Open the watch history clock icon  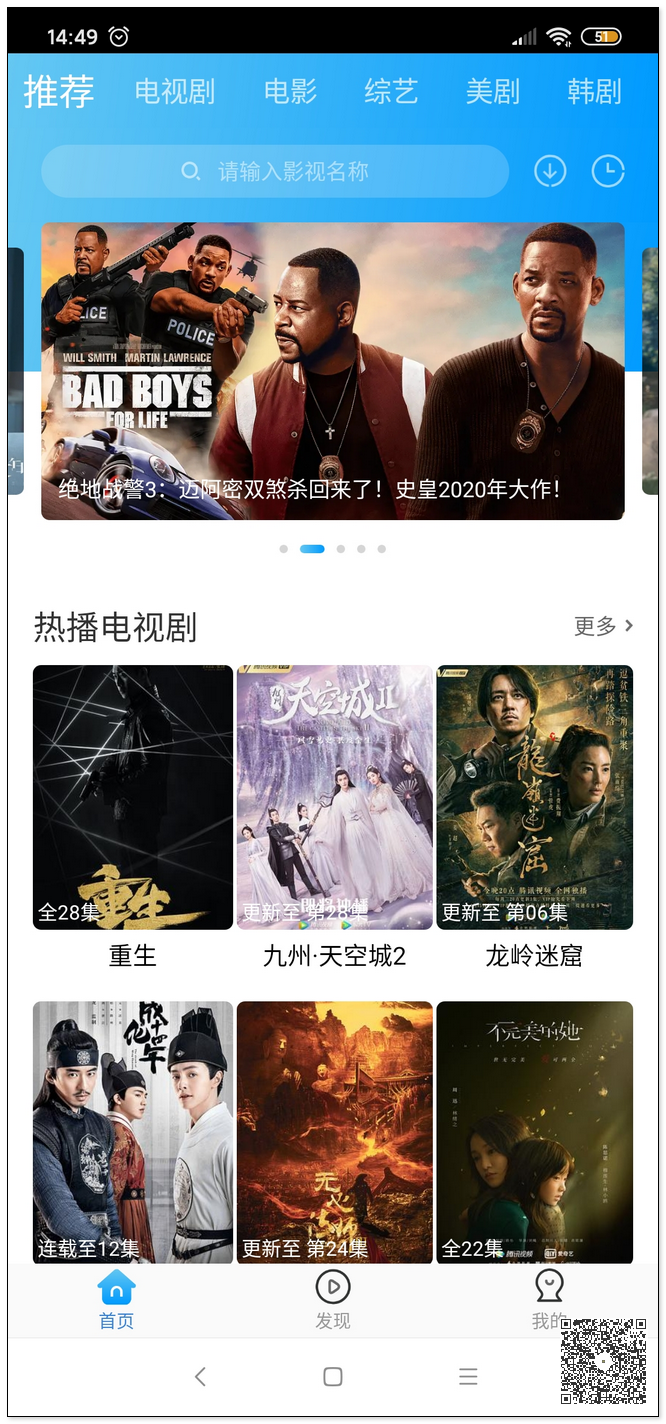pyautogui.click(x=608, y=171)
